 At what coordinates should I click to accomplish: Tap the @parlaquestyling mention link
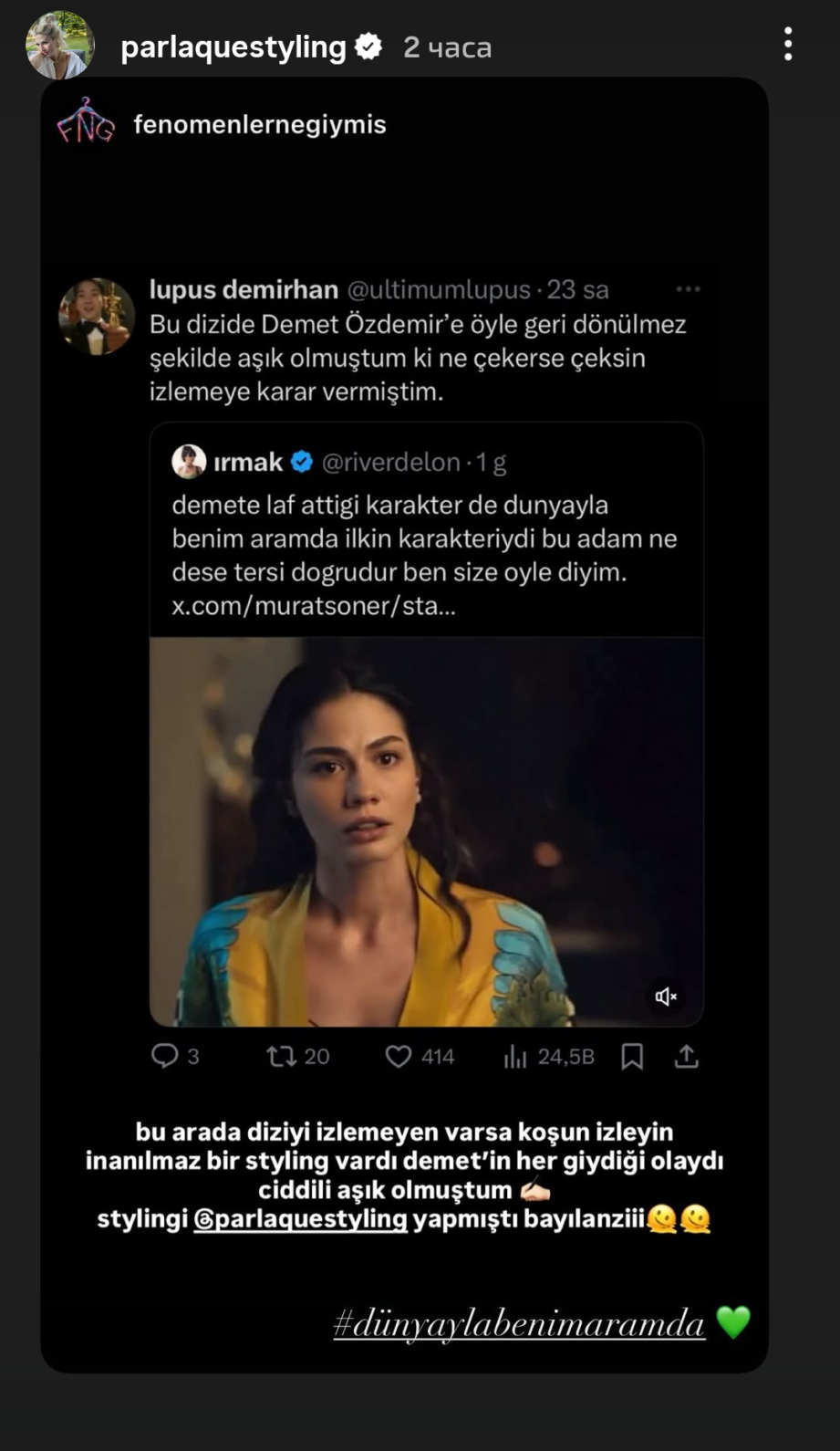click(300, 1219)
